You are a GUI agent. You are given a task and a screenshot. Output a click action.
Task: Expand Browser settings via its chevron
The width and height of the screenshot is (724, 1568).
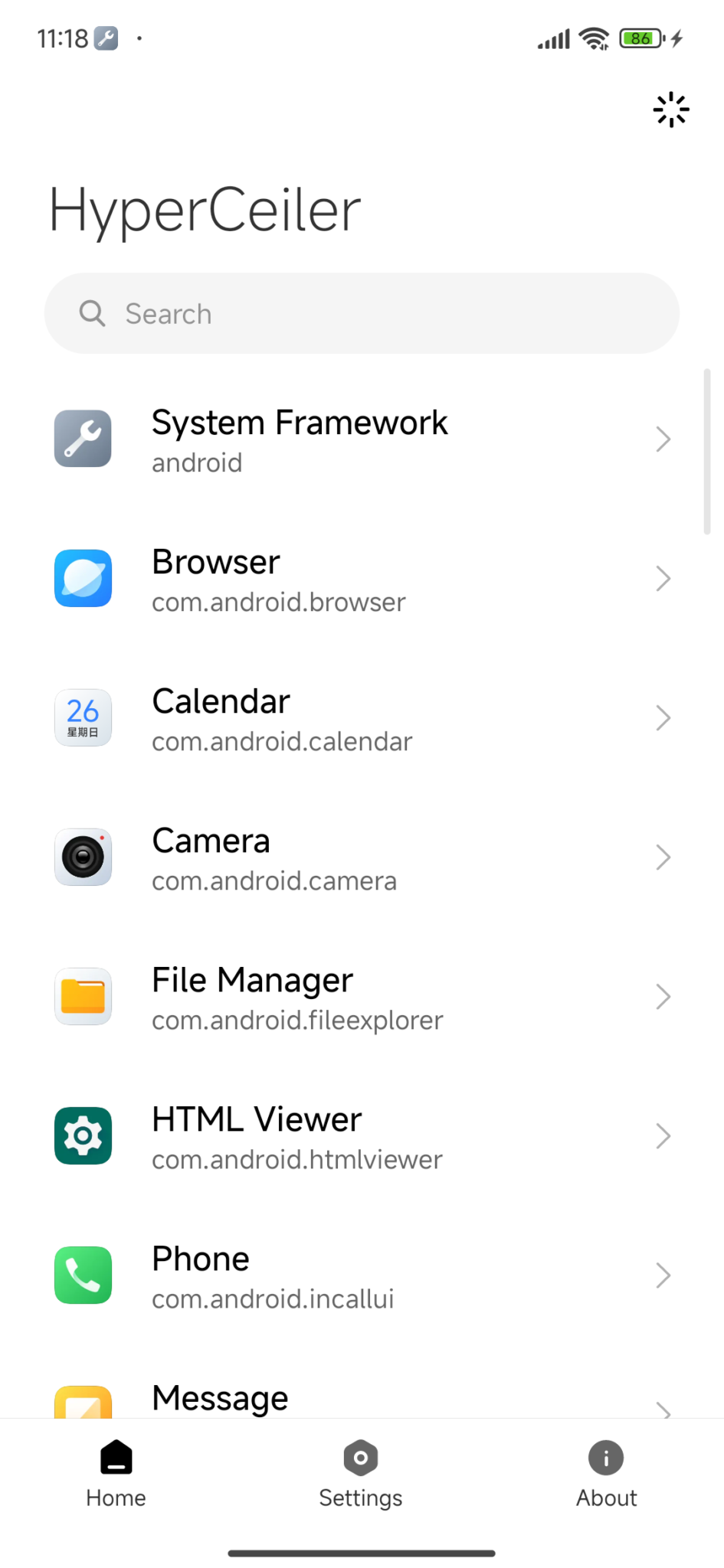(x=663, y=579)
